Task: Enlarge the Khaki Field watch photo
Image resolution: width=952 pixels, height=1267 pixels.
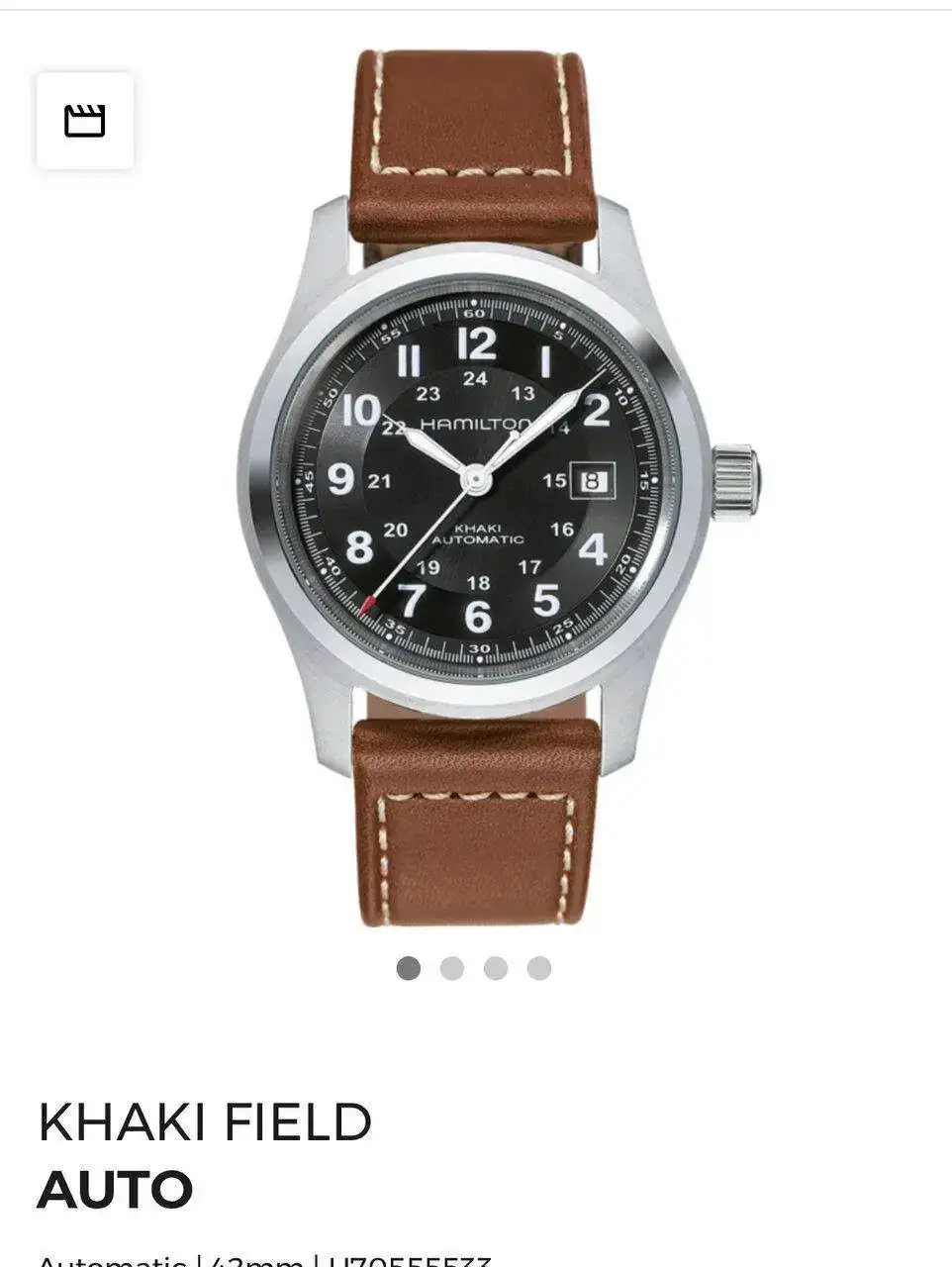Action: pos(476,485)
